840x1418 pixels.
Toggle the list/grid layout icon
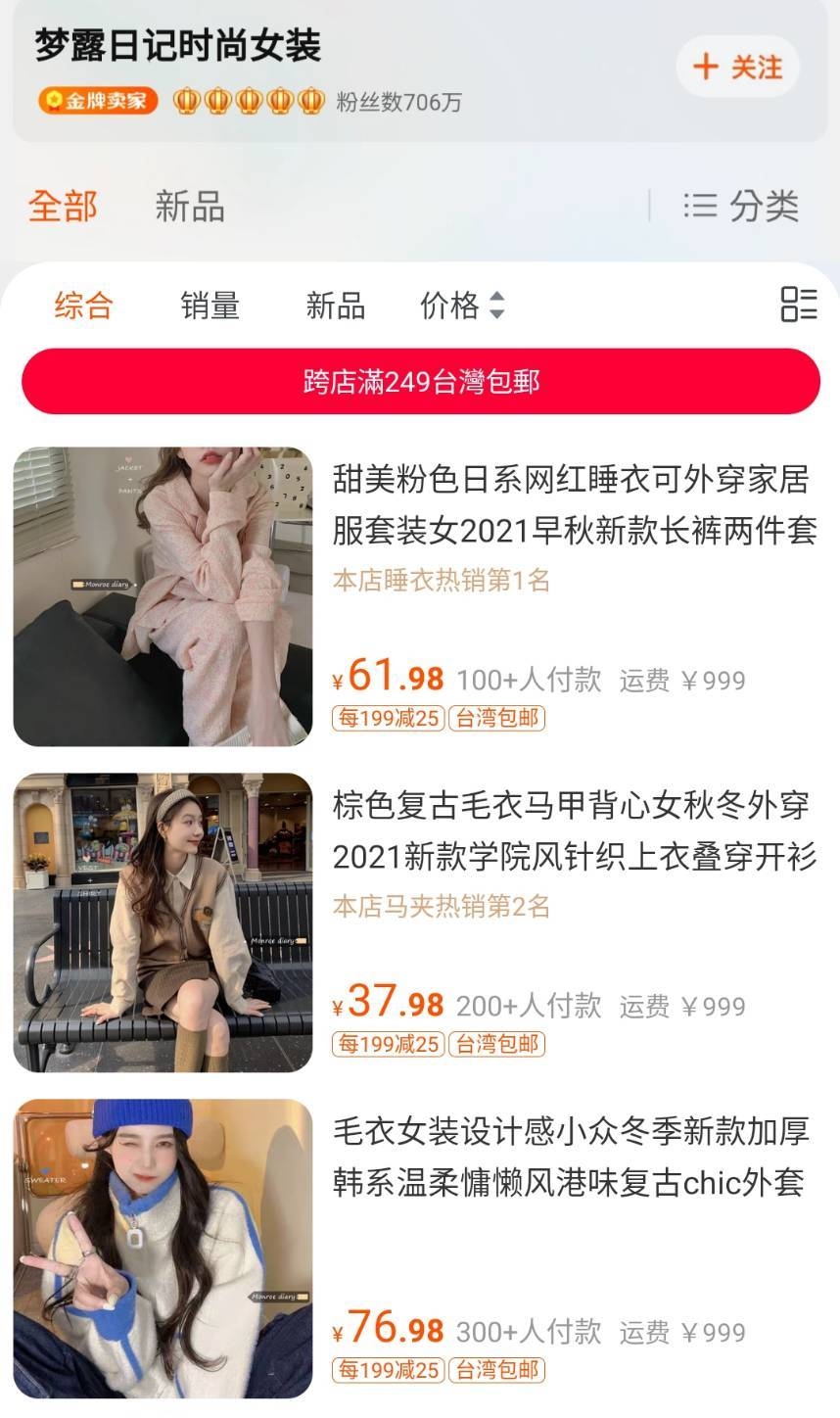798,305
